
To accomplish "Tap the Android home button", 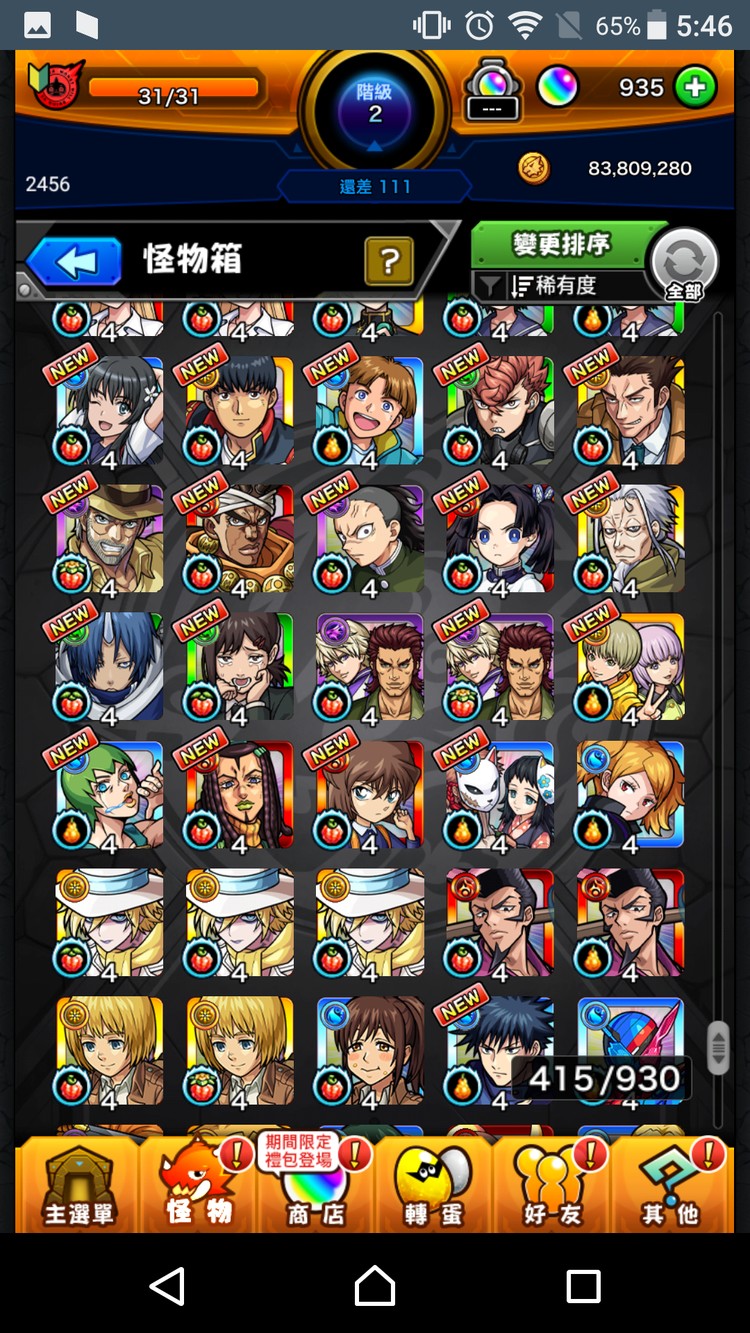I will (375, 1285).
